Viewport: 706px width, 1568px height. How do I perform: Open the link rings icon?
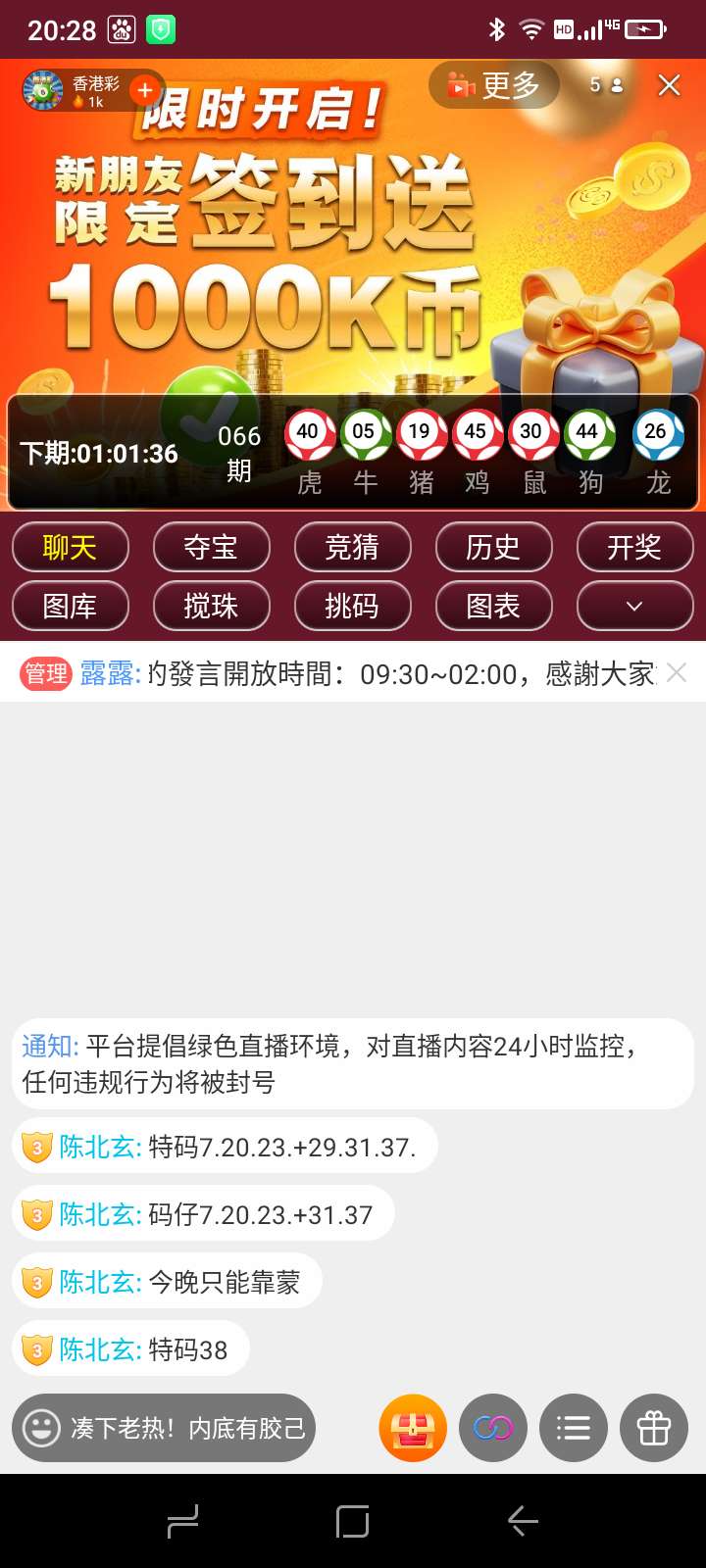pos(493,1428)
